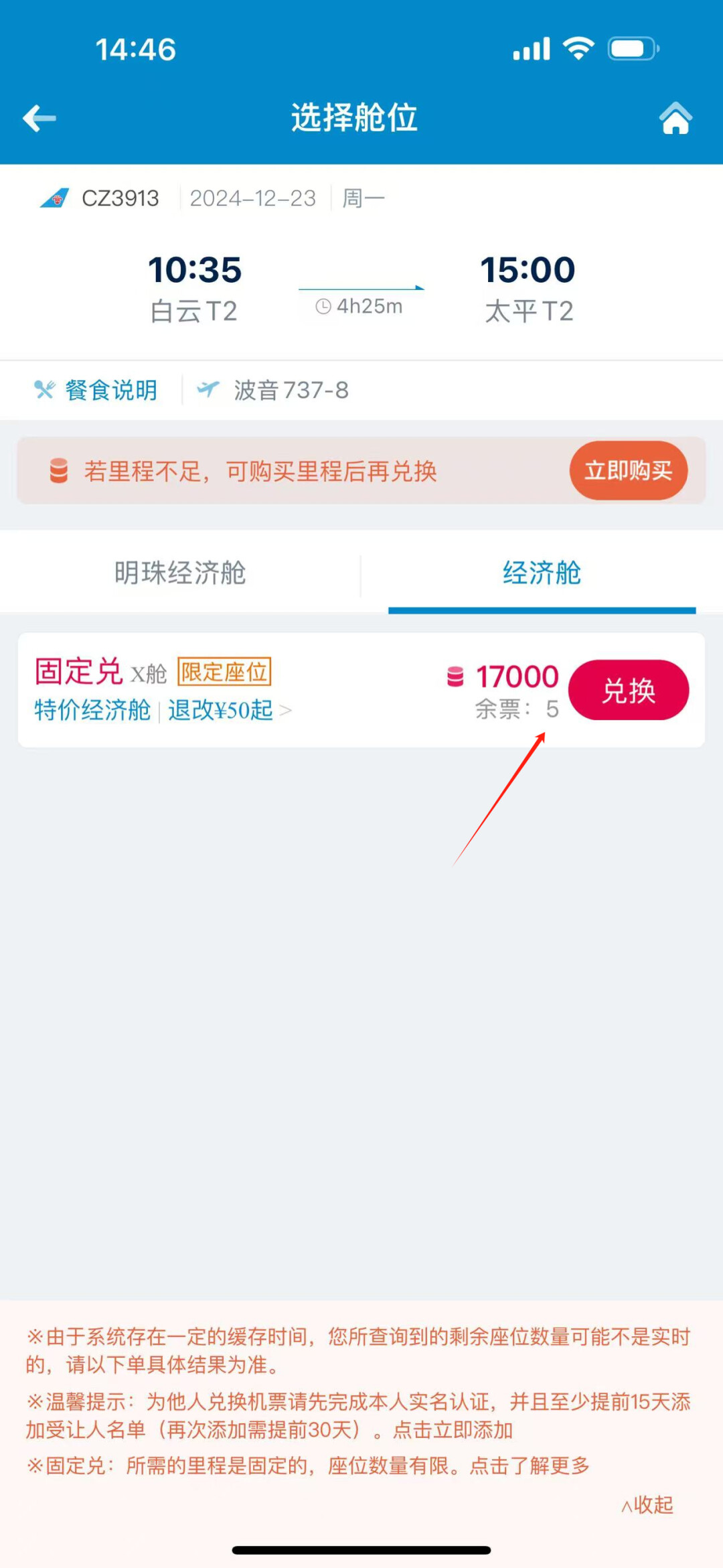Open 点击了解更多 about 固定兑
The height and width of the screenshot is (1568, 723).
point(530,1466)
